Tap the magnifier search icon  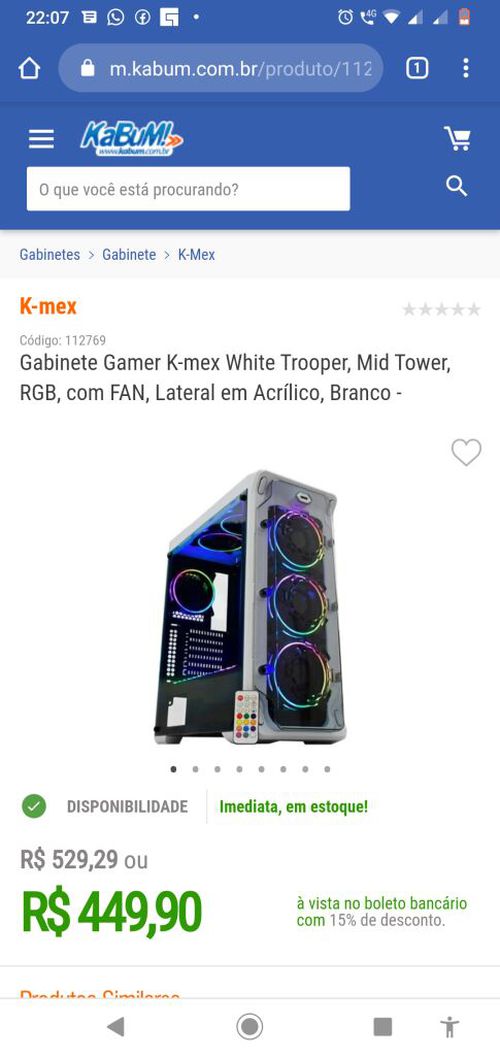tap(457, 187)
